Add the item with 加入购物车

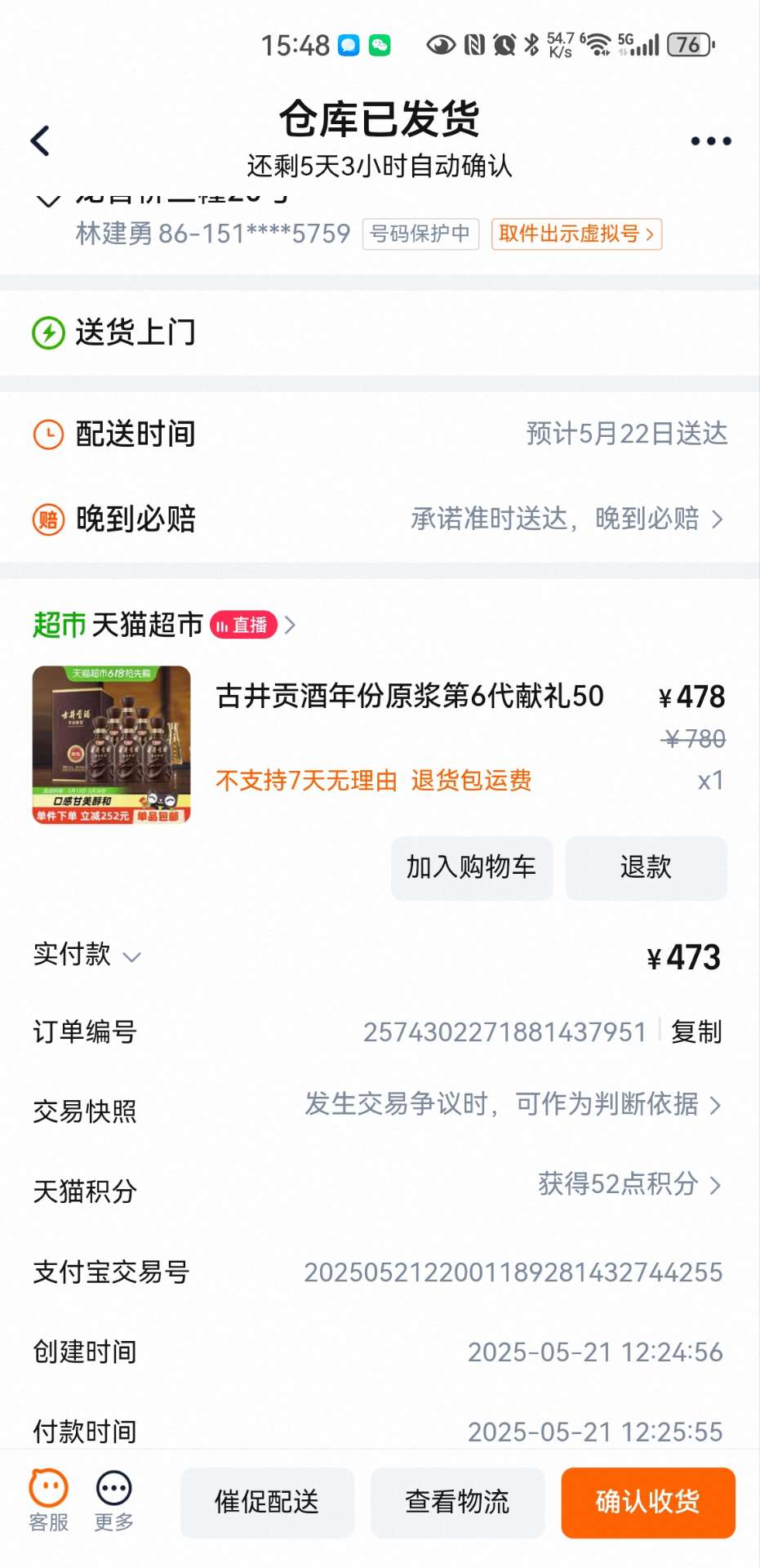pos(472,868)
